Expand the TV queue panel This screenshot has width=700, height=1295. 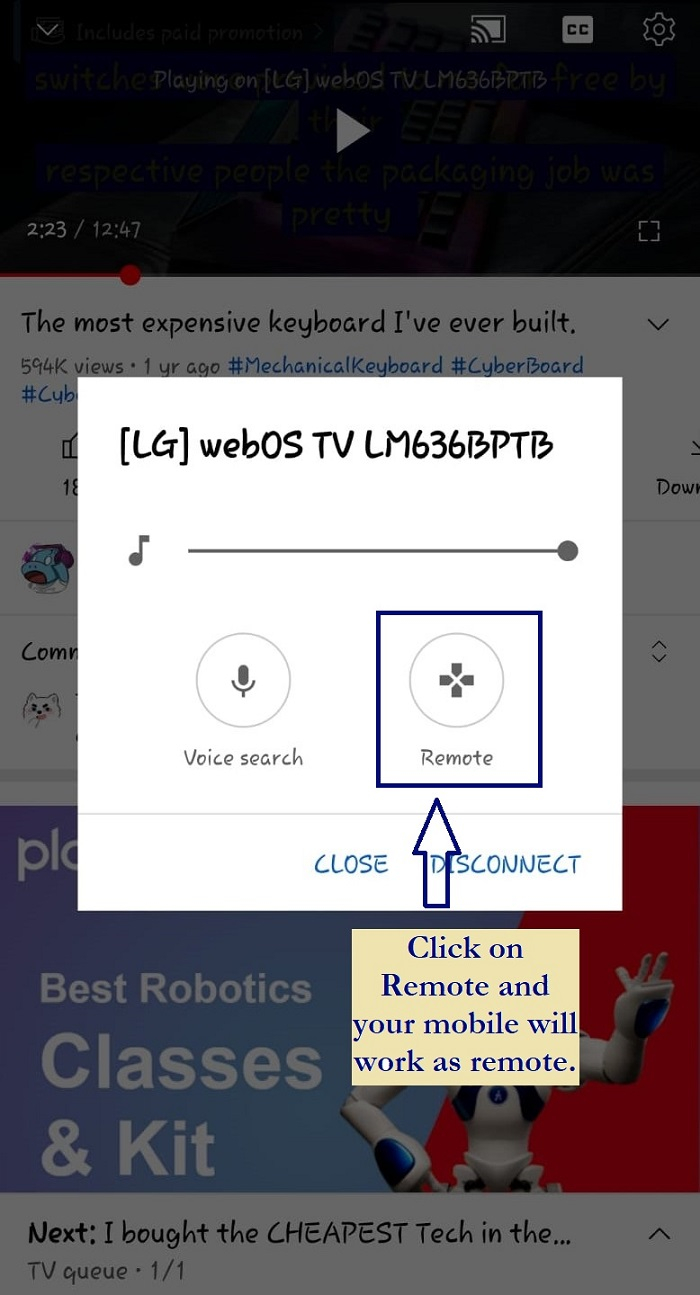659,1234
